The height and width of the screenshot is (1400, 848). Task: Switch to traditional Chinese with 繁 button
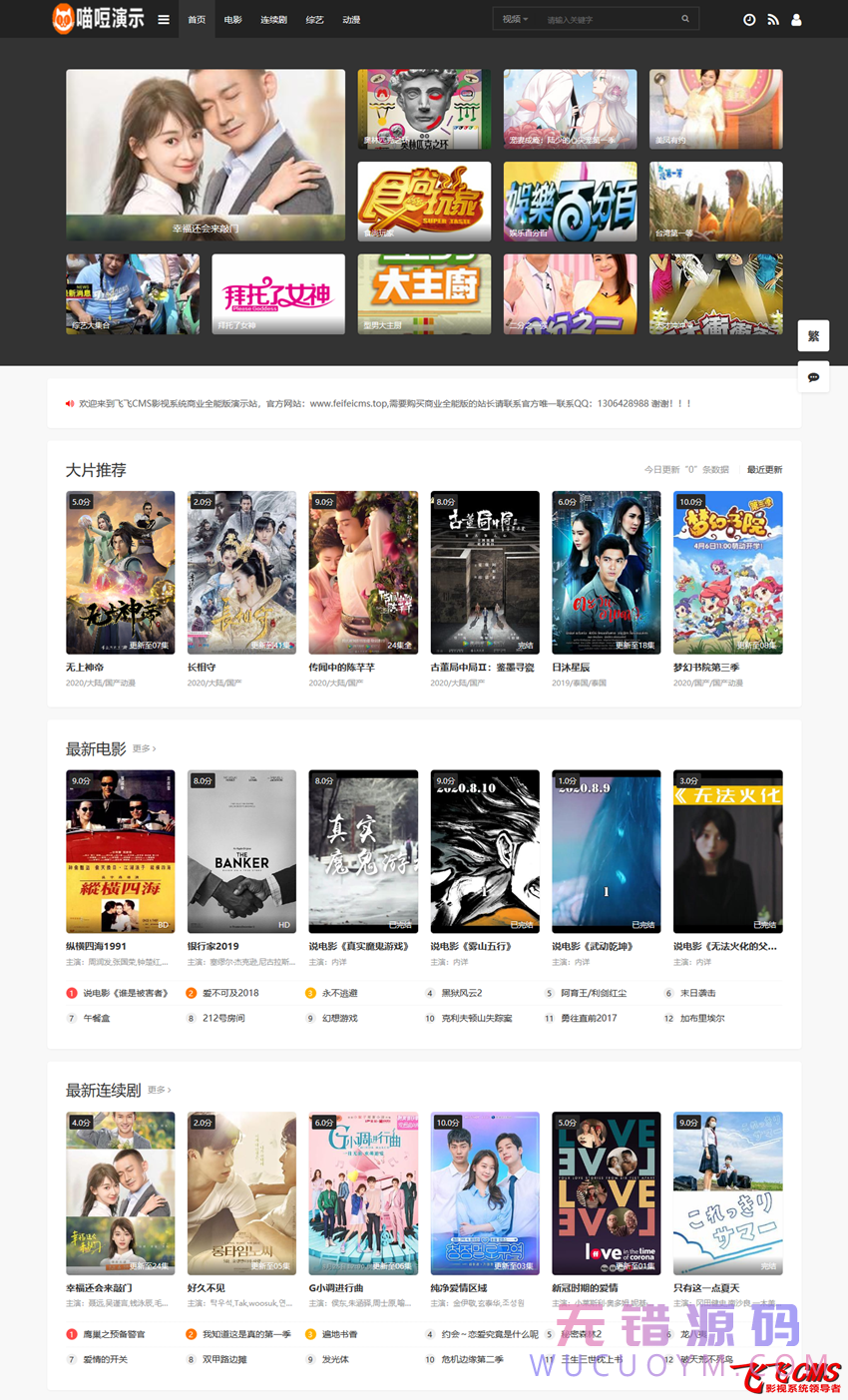click(x=813, y=336)
